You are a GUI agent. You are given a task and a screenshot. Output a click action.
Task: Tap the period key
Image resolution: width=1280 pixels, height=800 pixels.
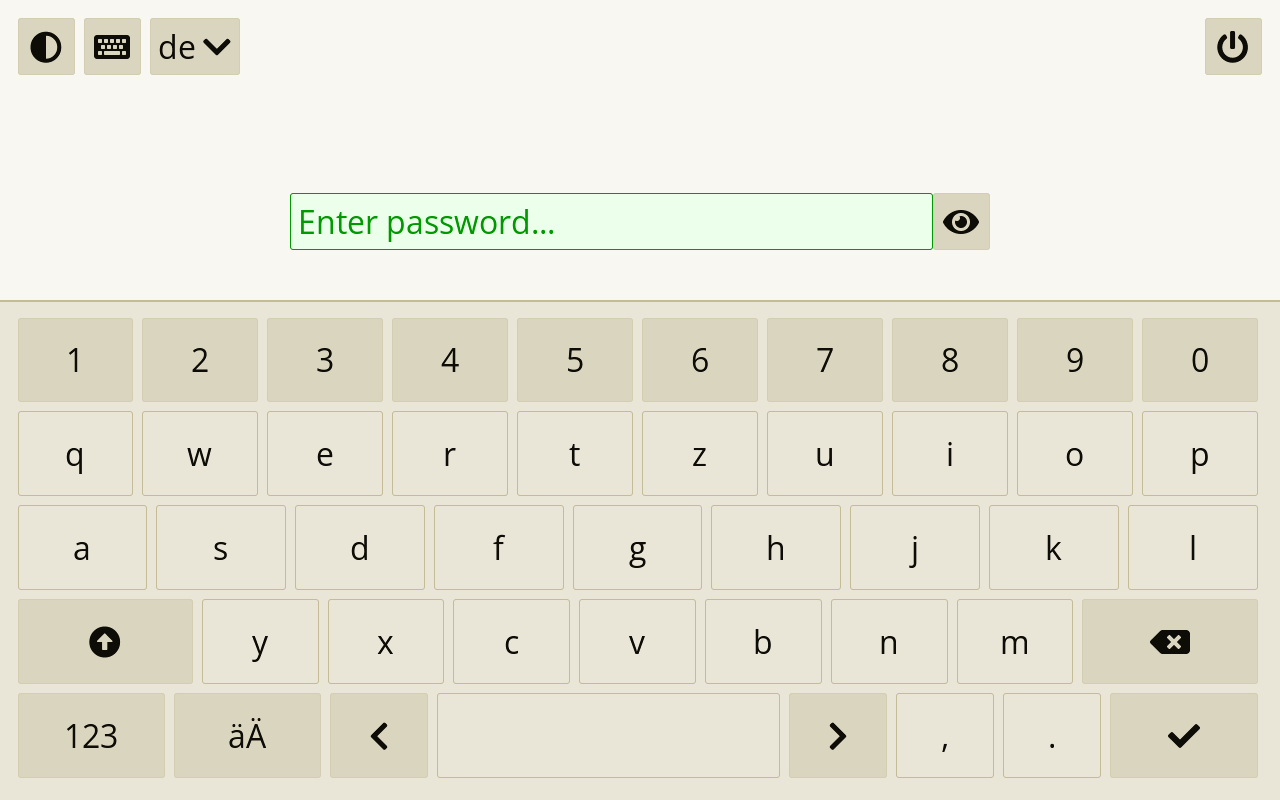(1052, 736)
